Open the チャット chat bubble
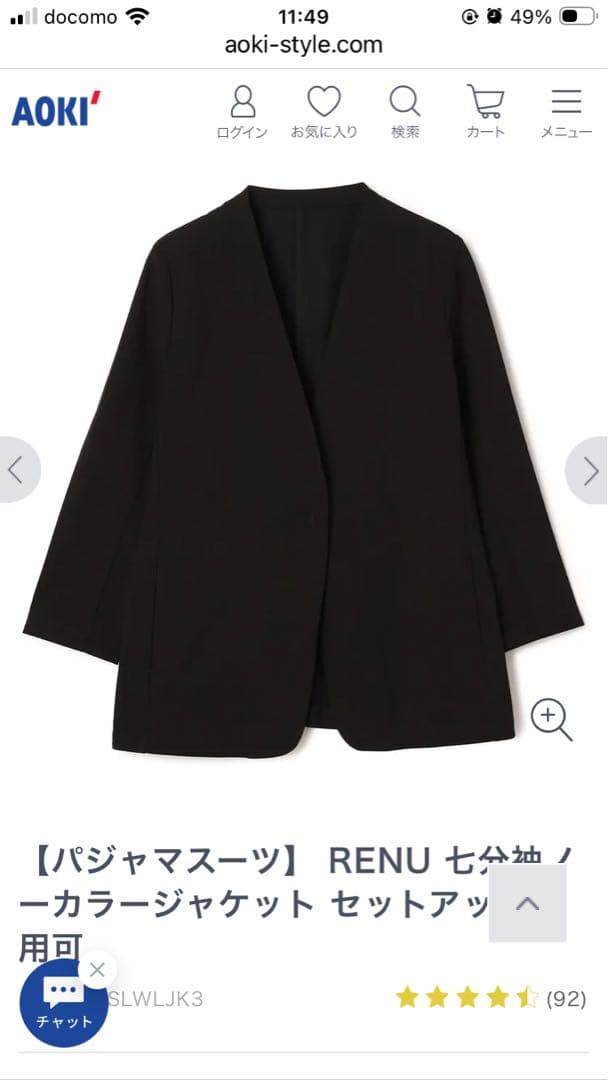 click(63, 1003)
